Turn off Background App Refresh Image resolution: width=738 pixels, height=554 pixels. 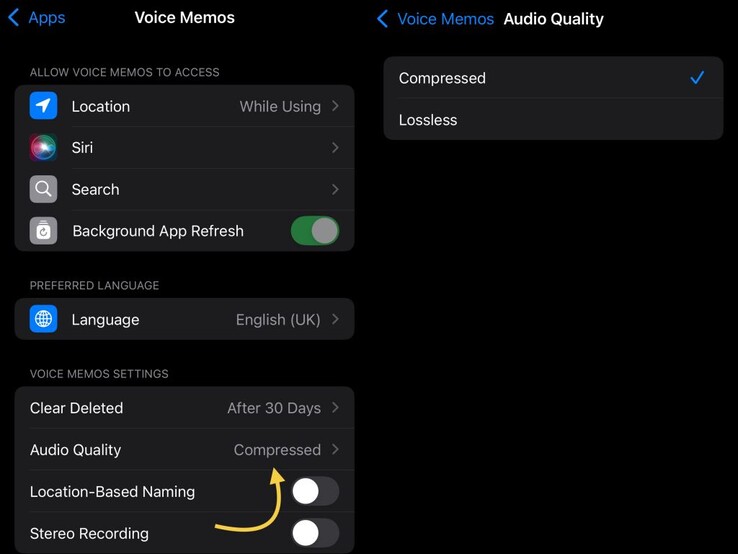click(x=314, y=231)
